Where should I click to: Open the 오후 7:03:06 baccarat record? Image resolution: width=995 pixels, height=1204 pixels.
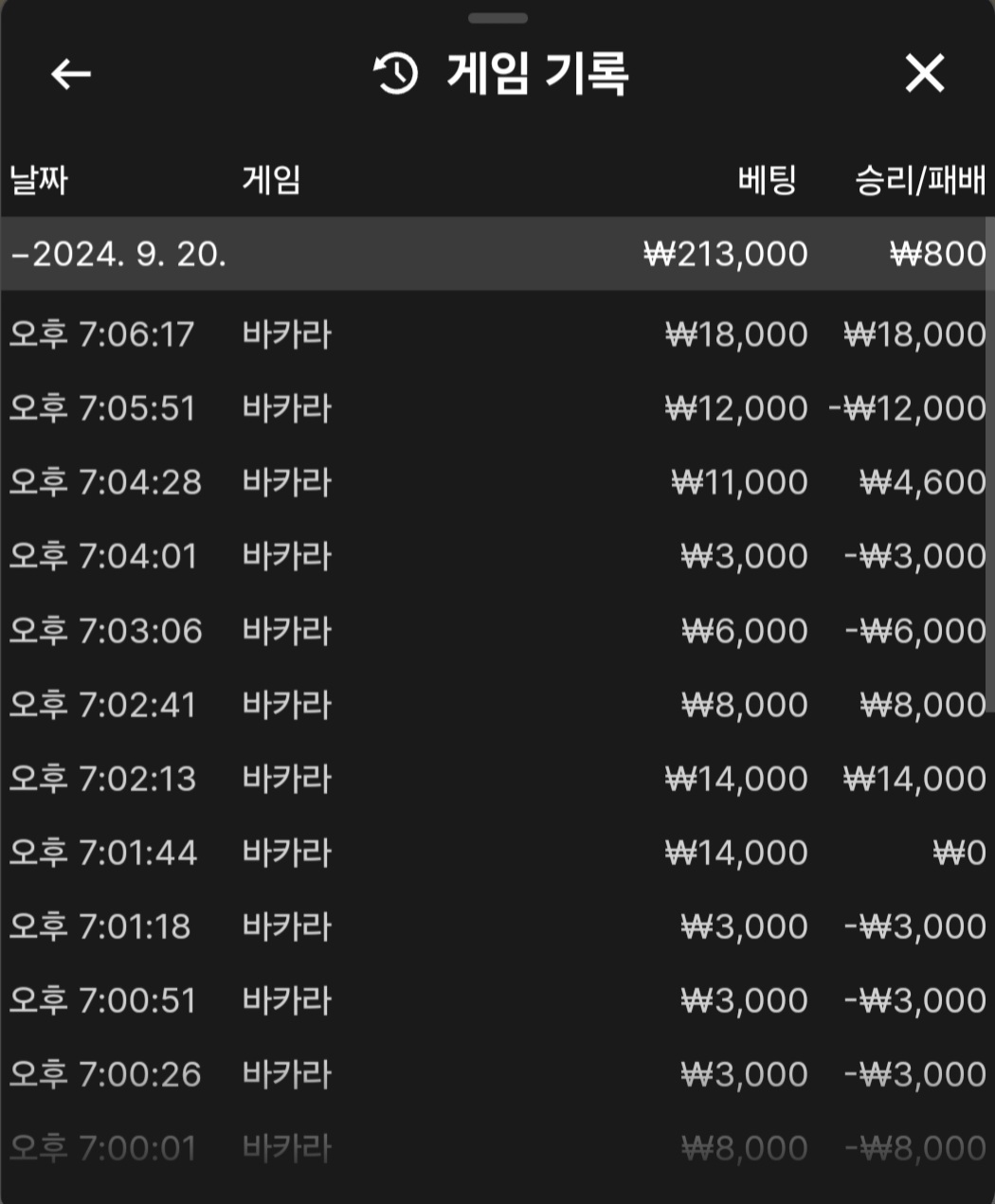pyautogui.click(x=497, y=630)
